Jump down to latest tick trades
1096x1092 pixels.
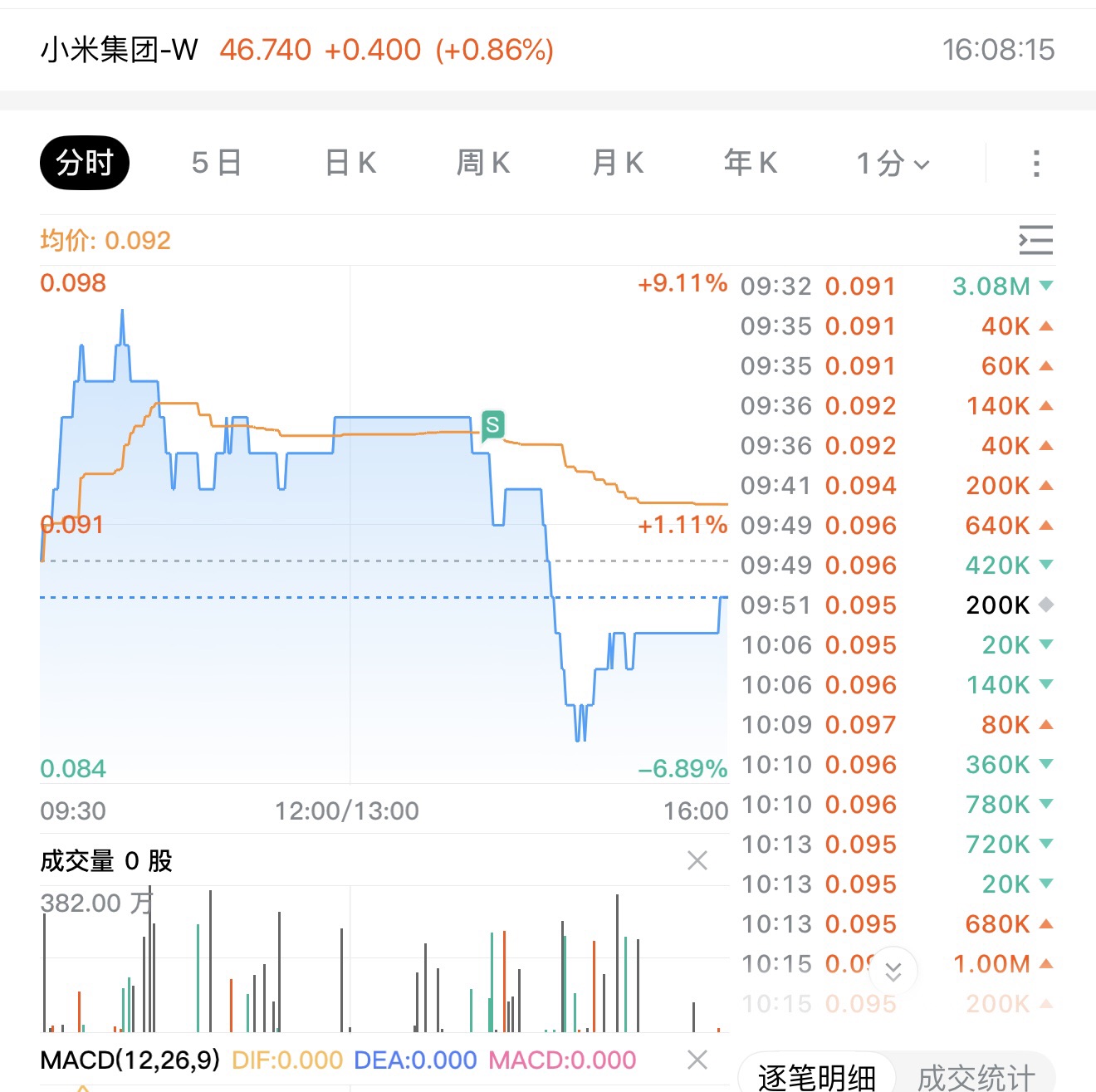click(893, 971)
